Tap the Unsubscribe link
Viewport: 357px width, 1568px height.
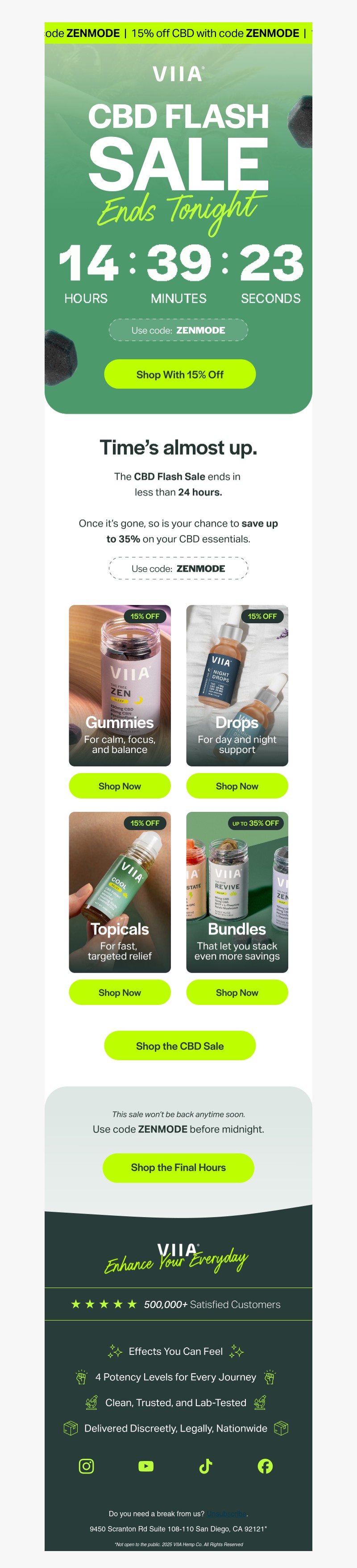227,1513
